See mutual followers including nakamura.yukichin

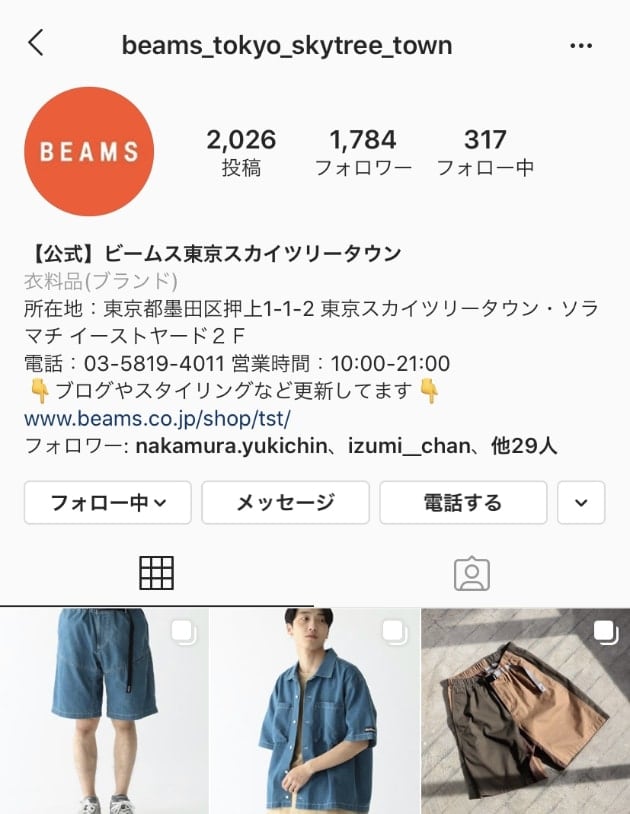click(x=290, y=445)
